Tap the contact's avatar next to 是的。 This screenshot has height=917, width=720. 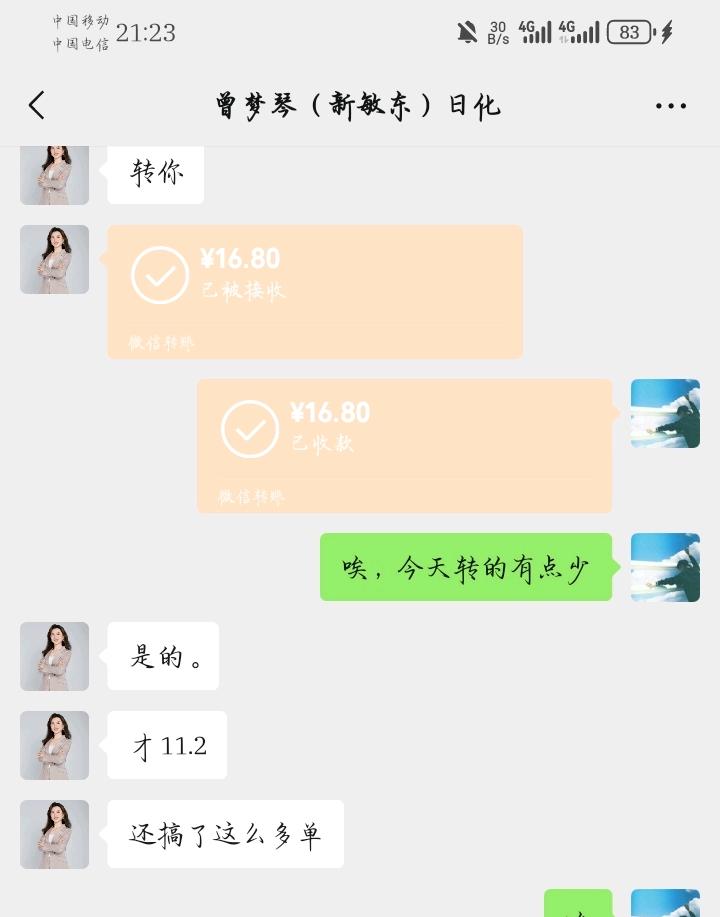[54, 657]
